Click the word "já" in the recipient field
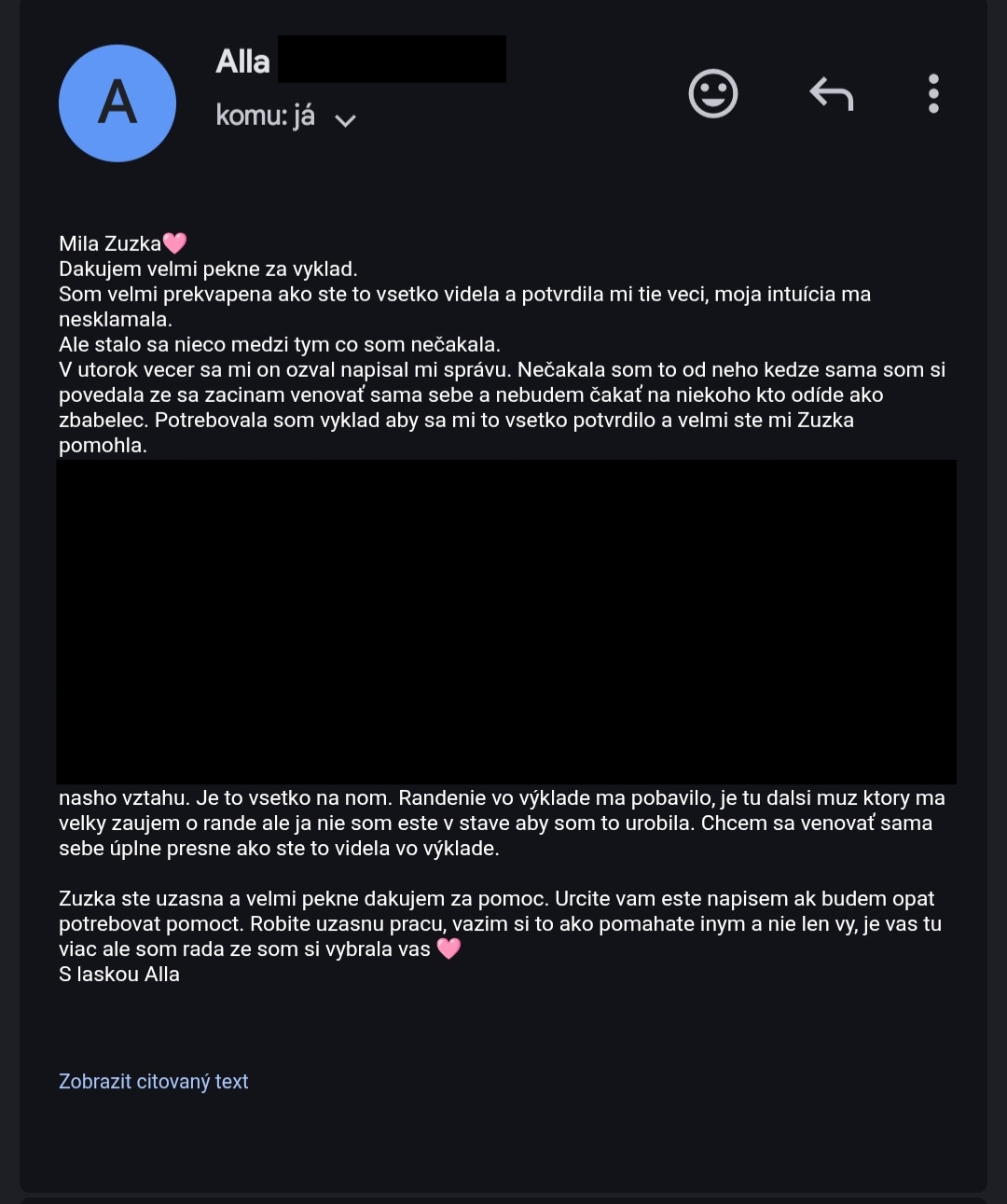 305,115
